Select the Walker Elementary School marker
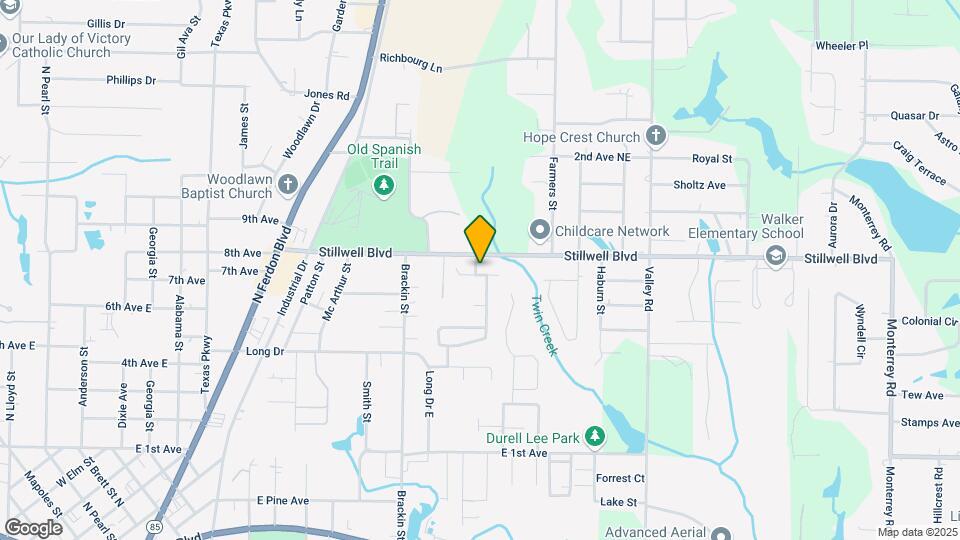Screen dimensions: 960x540 pos(775,256)
